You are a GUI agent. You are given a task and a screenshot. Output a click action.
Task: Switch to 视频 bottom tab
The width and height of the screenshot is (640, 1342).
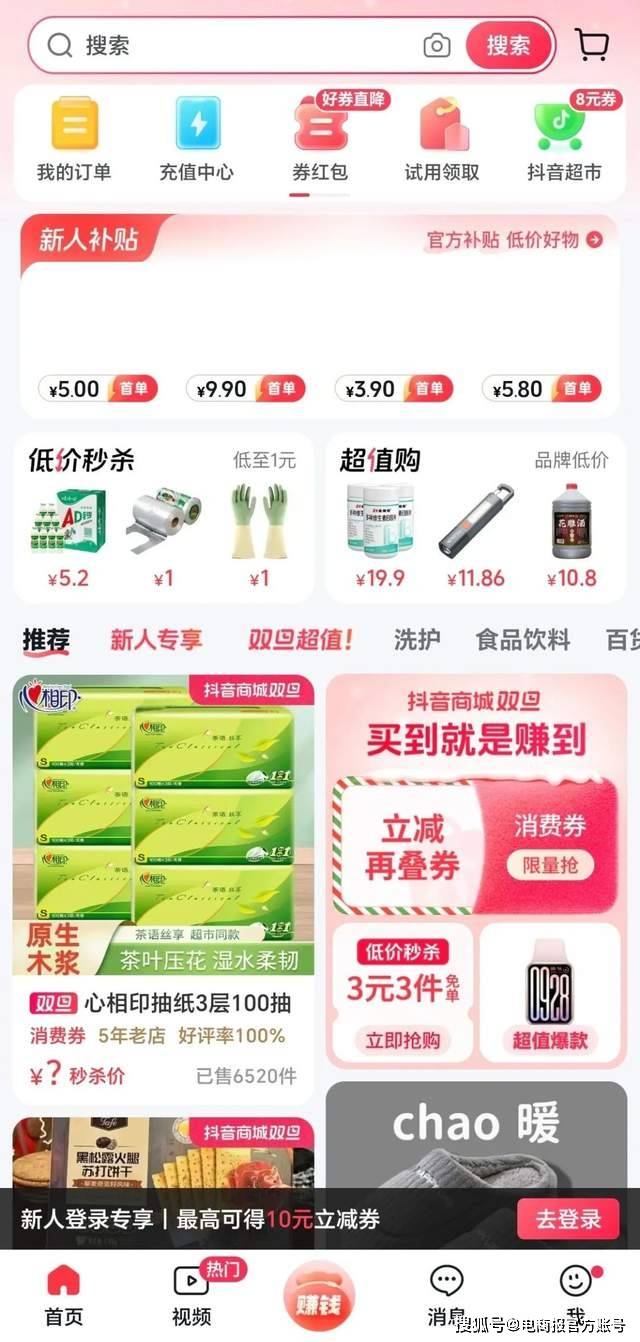pos(191,1295)
